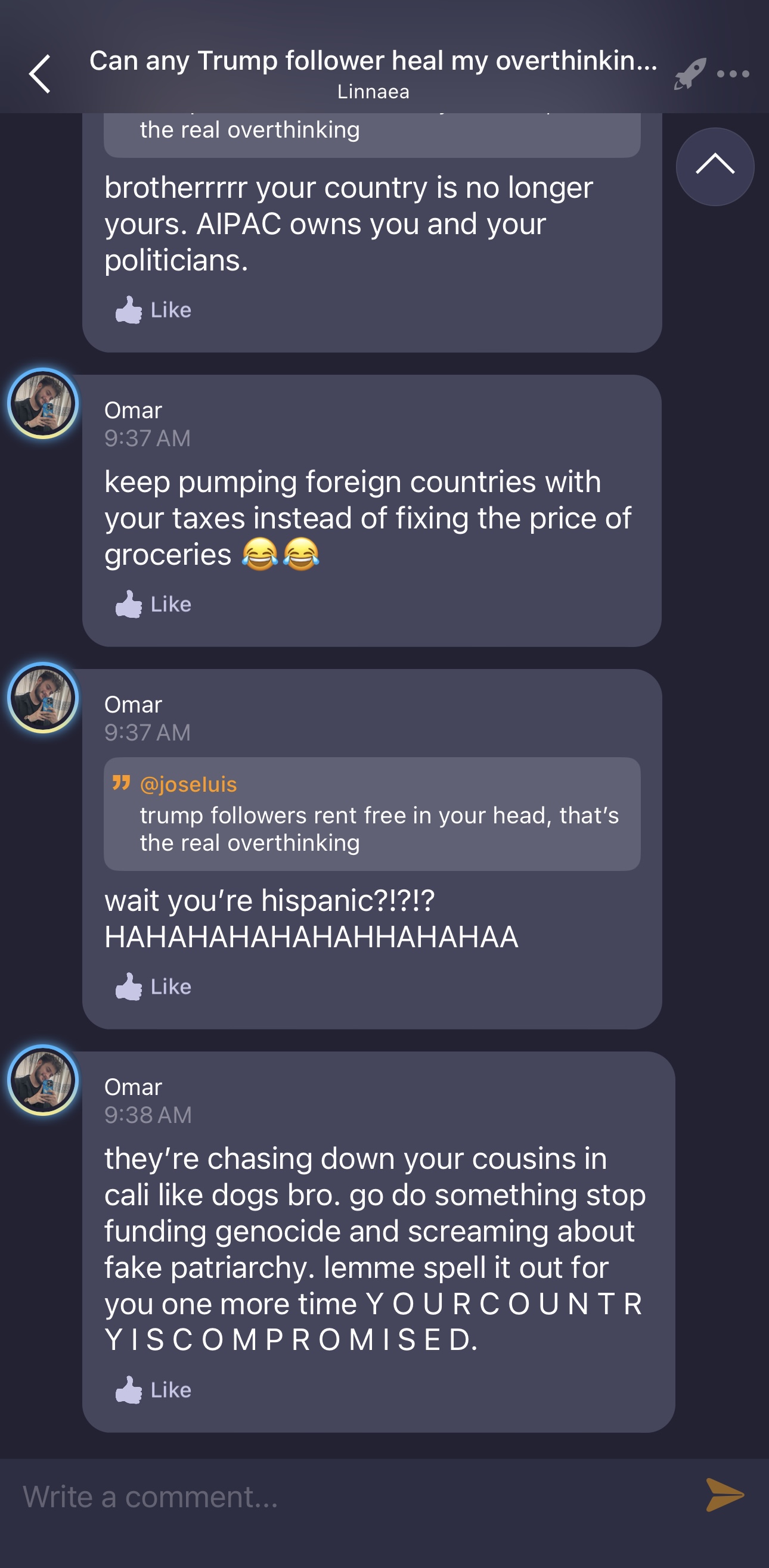Tap the rocket boost icon
Screen dimensions: 769x1568
click(690, 74)
